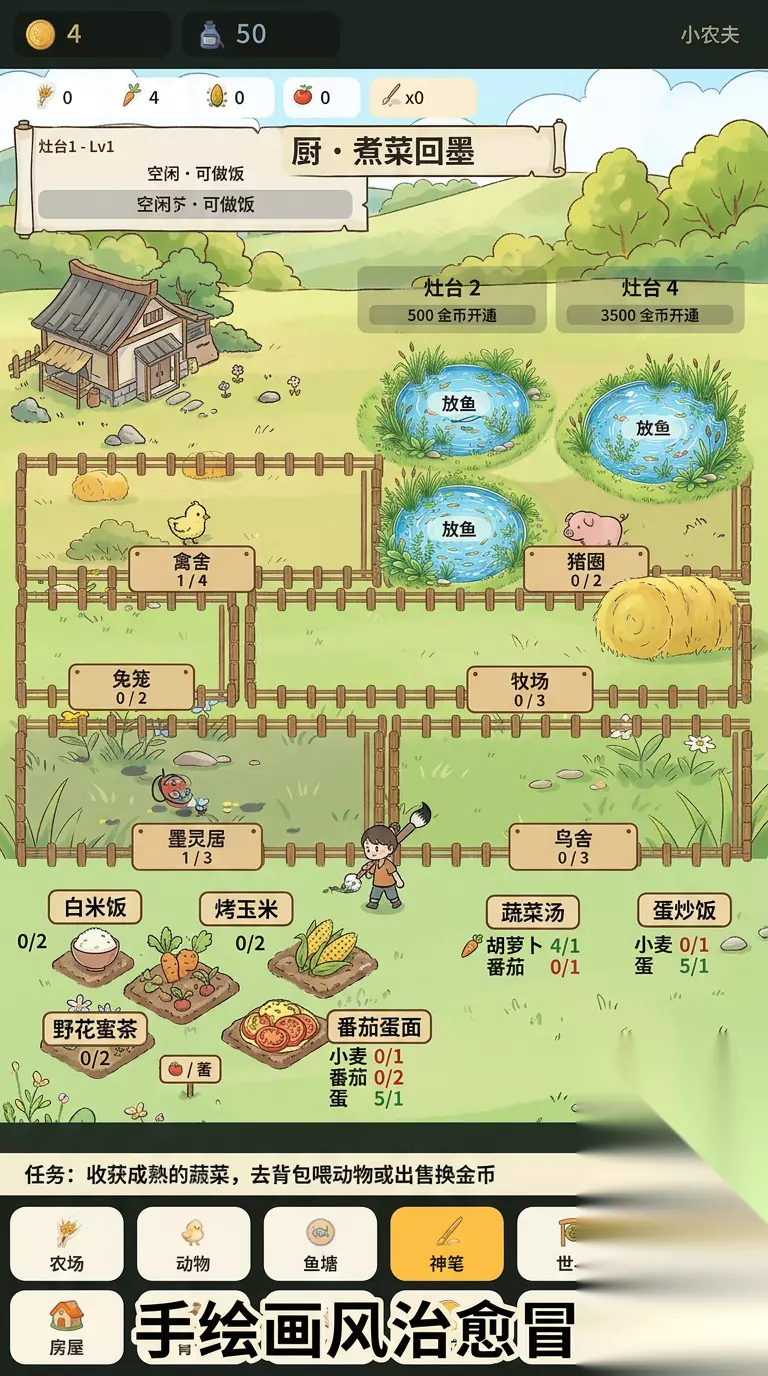
Task: Tap the 空闲·可做饭 button on 灶台1
Action: click(x=195, y=204)
